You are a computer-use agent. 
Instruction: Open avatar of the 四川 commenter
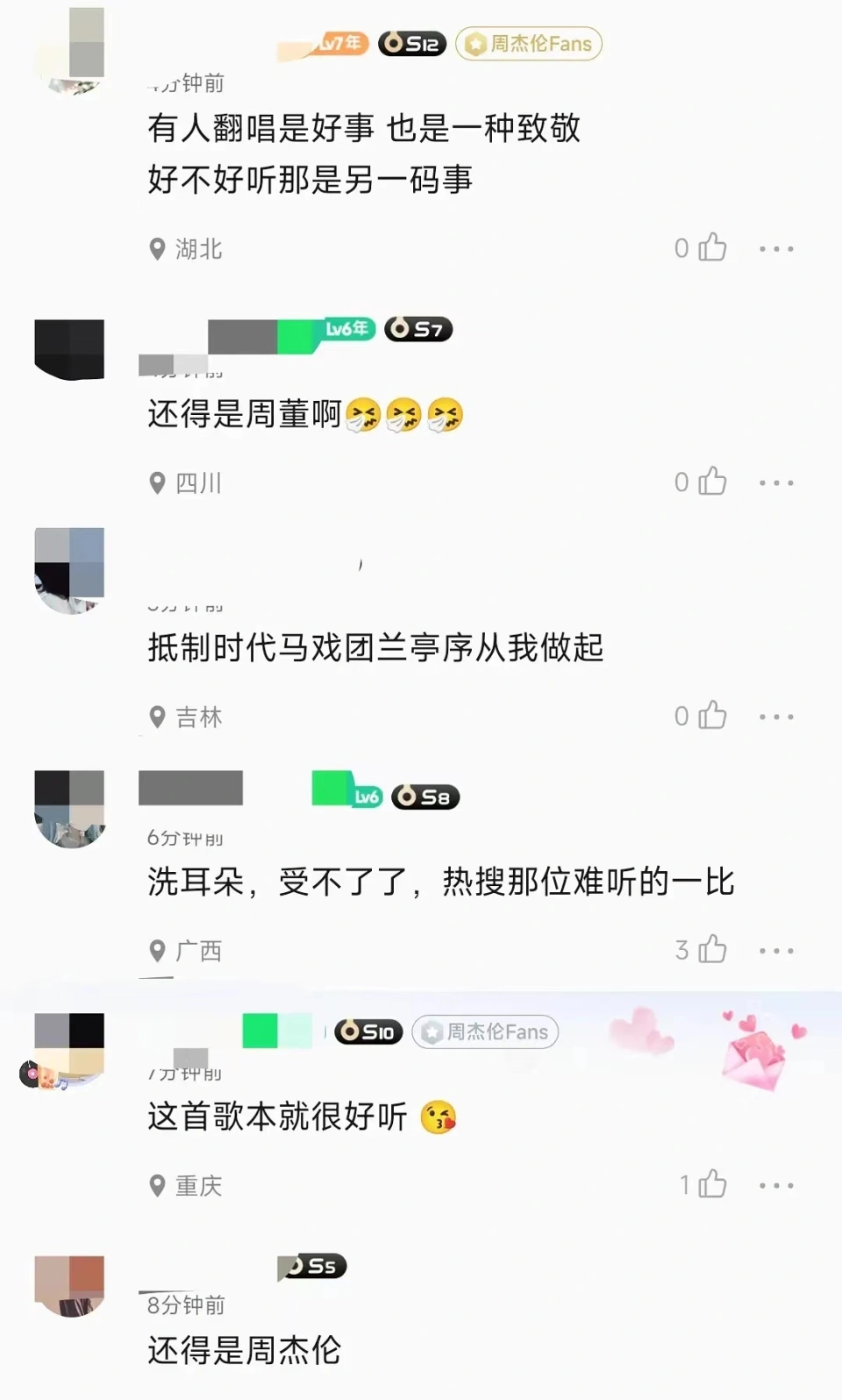(x=69, y=349)
